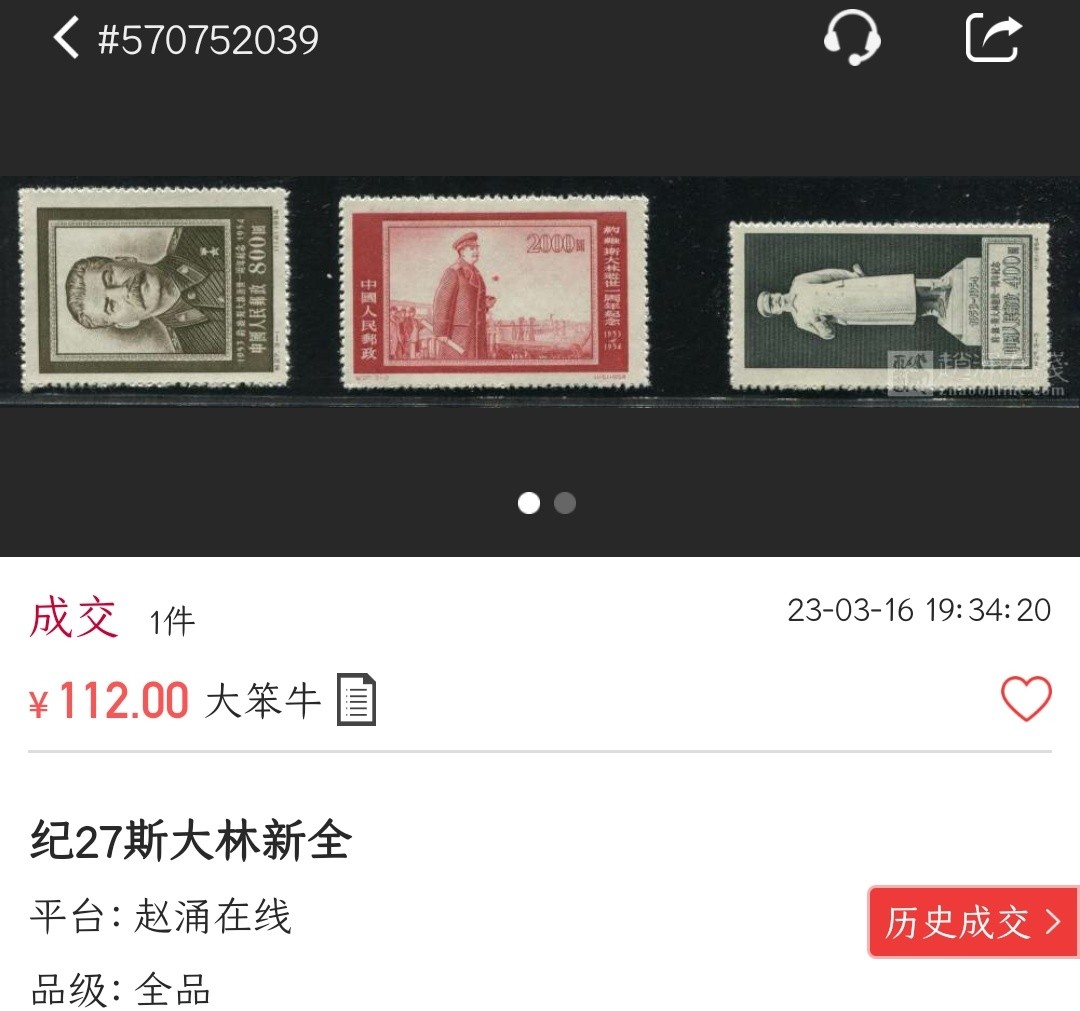This screenshot has height=1011, width=1080.
Task: Jump to the second image dot
Action: 565,503
